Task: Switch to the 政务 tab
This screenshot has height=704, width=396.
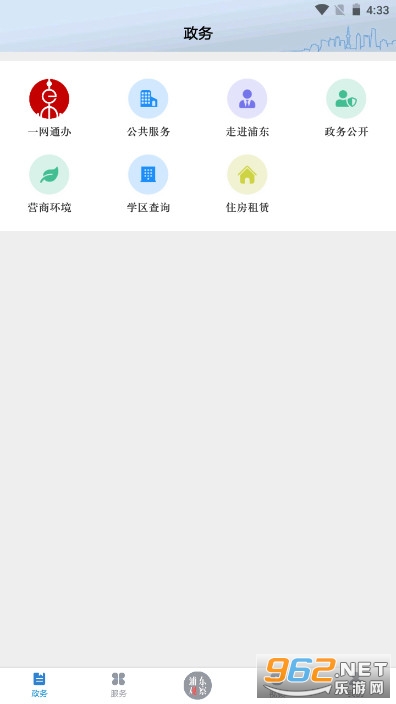Action: tap(40, 685)
